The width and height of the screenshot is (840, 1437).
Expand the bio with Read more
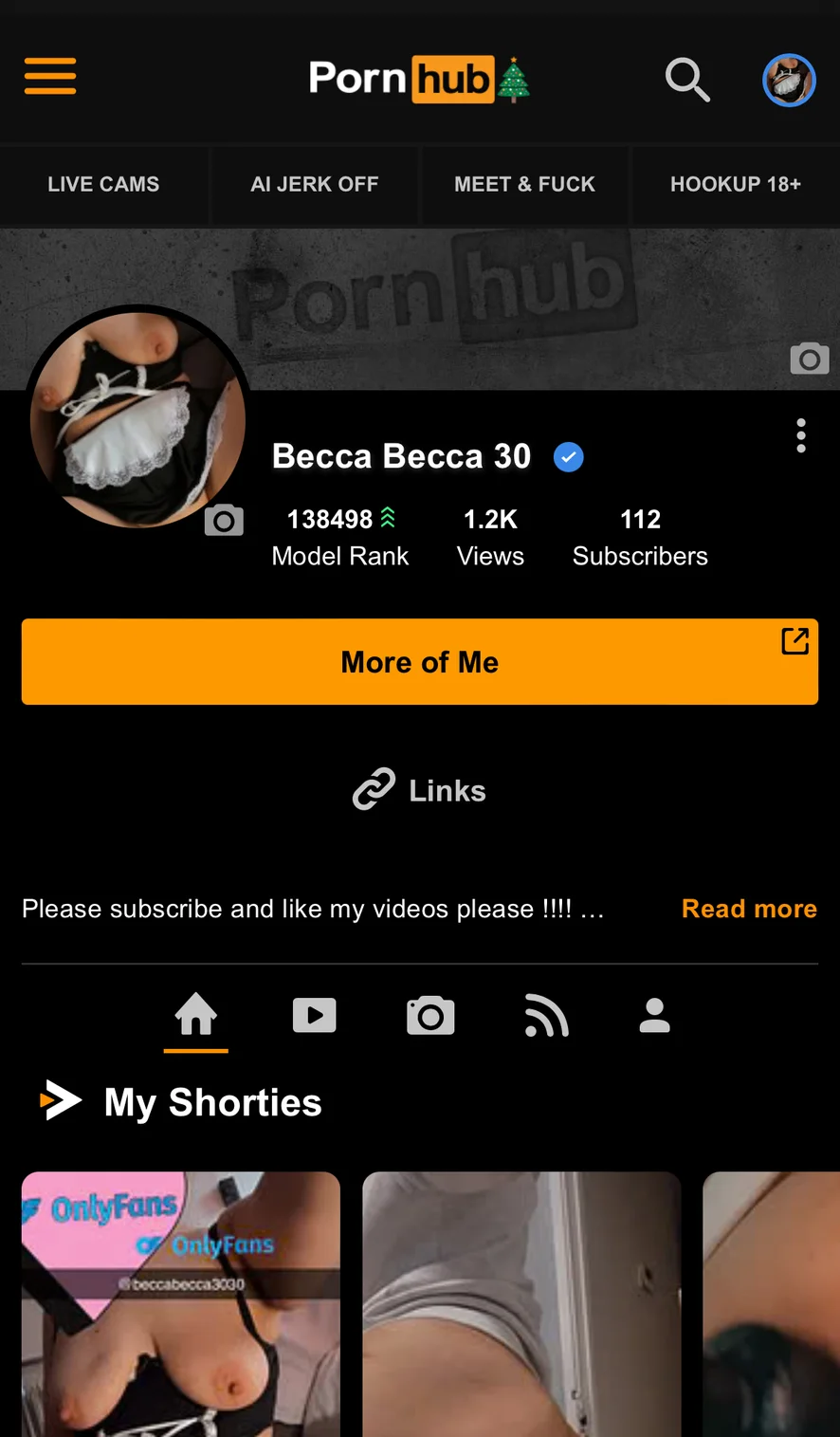[x=749, y=909]
